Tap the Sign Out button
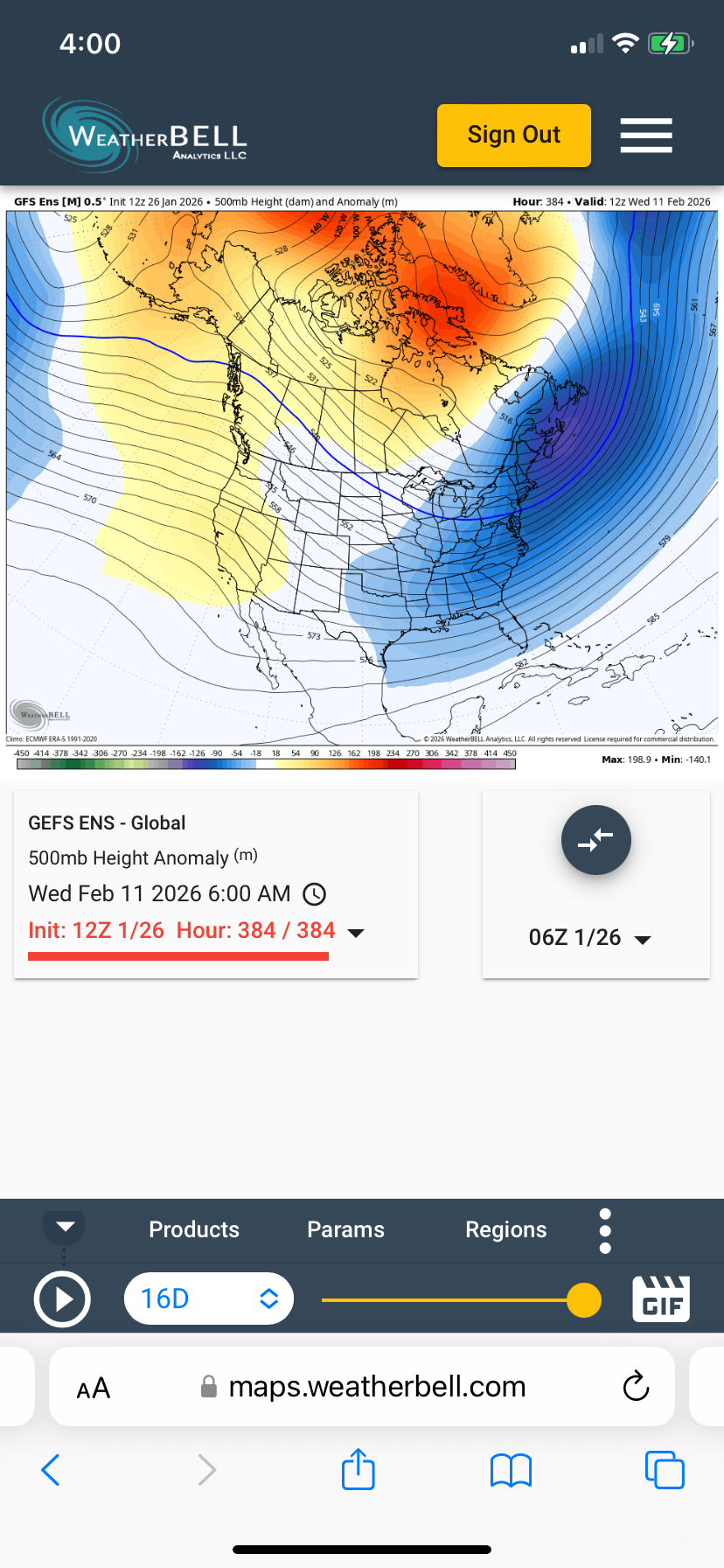Screen dimensions: 724x1568 (x=513, y=136)
